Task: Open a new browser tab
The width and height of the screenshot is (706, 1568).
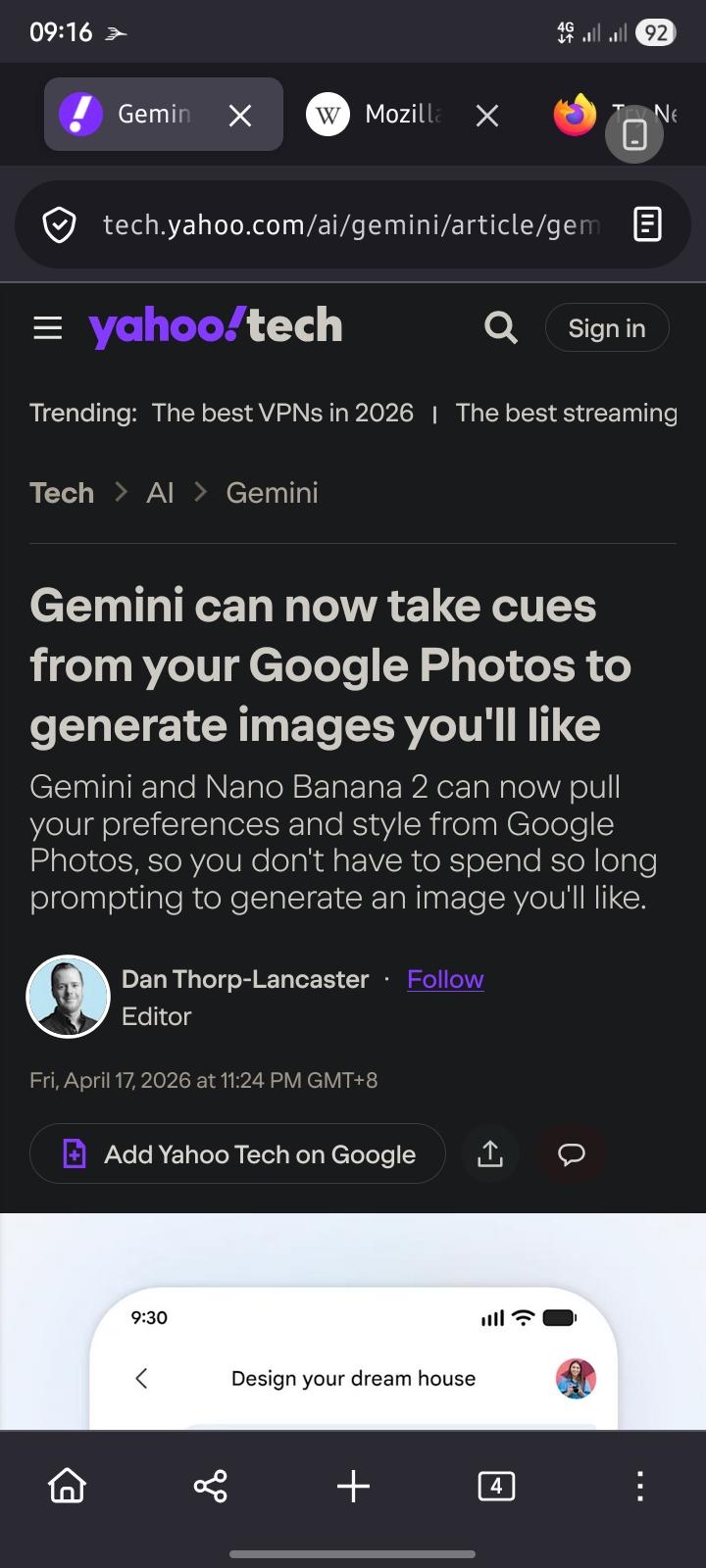Action: tap(353, 1487)
